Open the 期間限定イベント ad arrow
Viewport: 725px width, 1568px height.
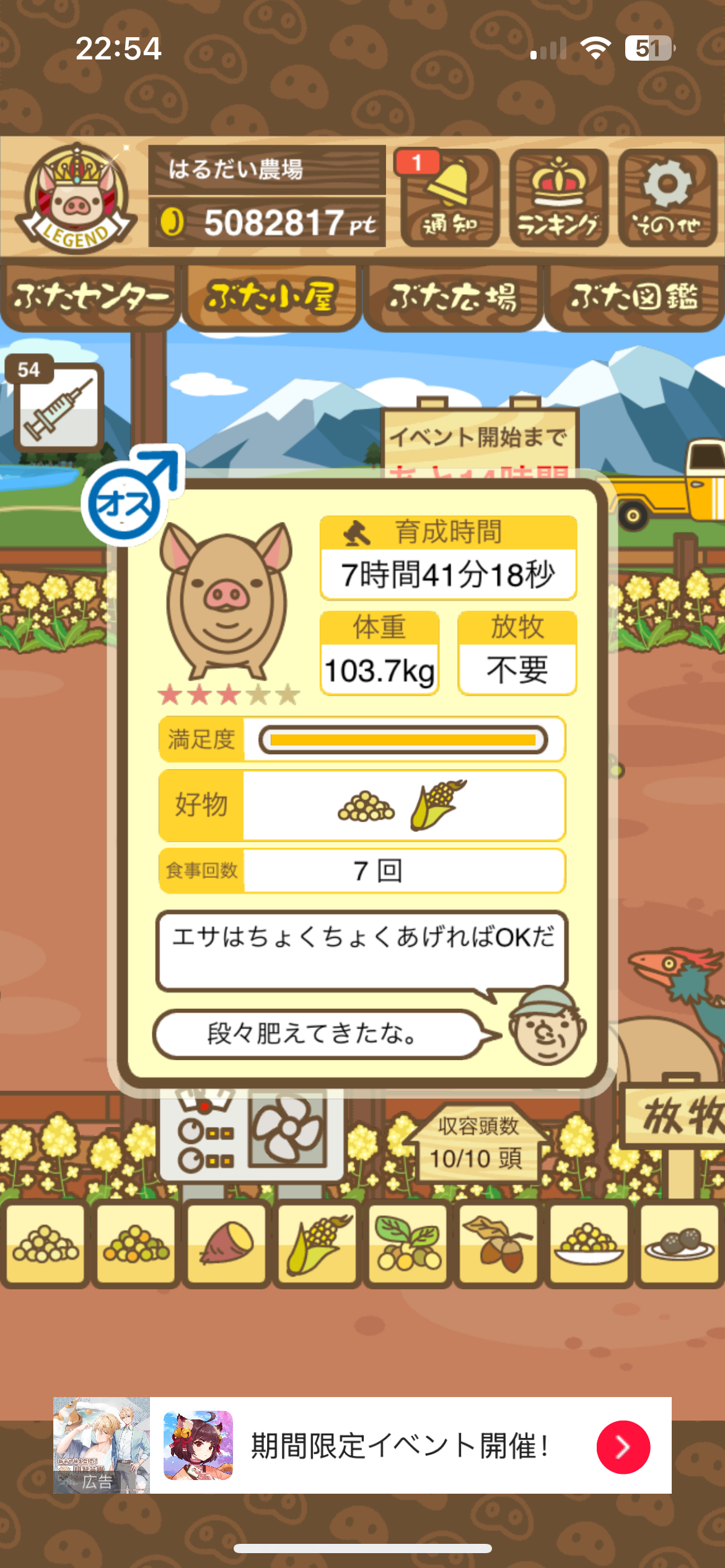(623, 1447)
